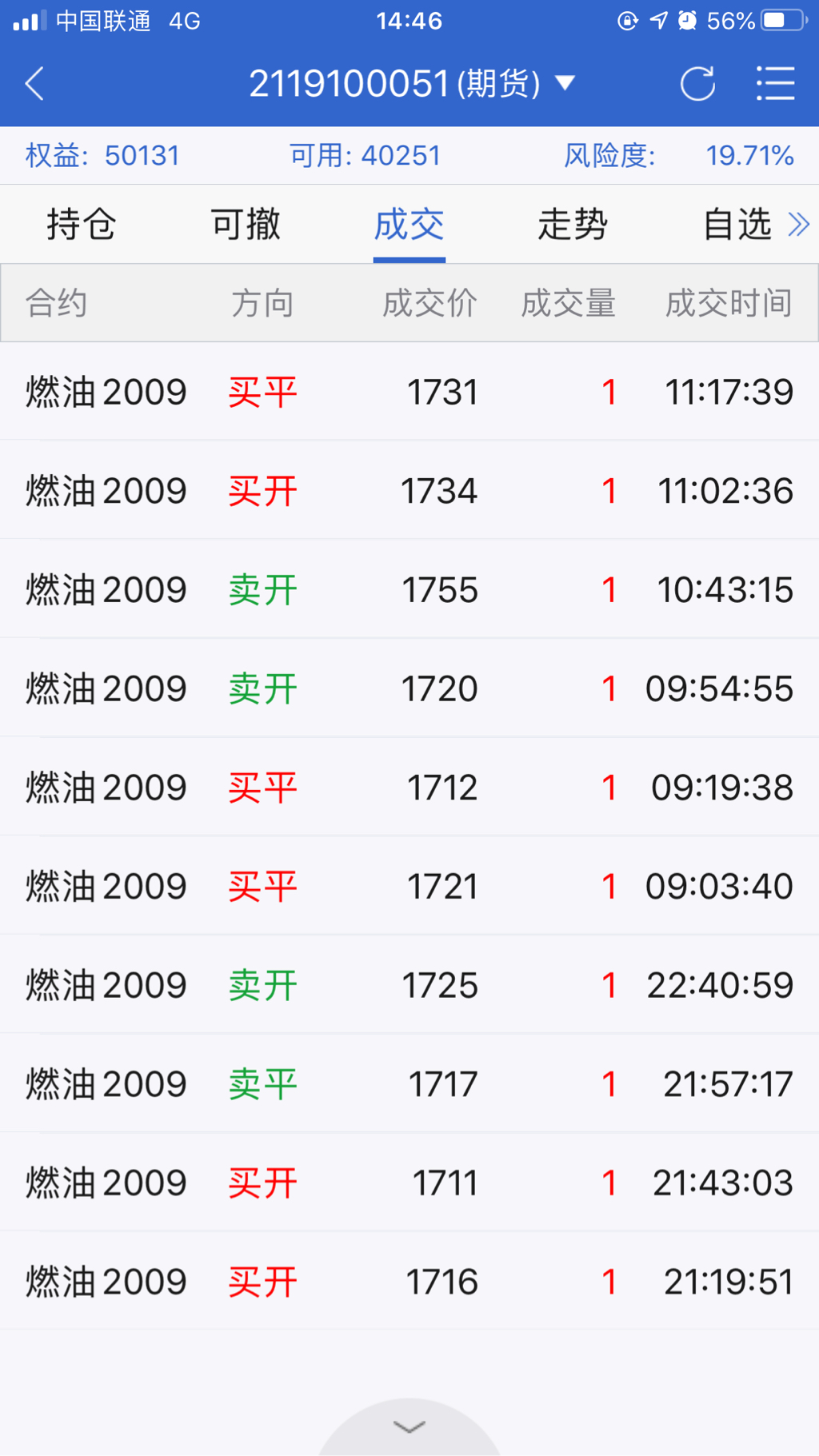The image size is (819, 1456).
Task: Go back using the top-left arrow
Action: 34,84
